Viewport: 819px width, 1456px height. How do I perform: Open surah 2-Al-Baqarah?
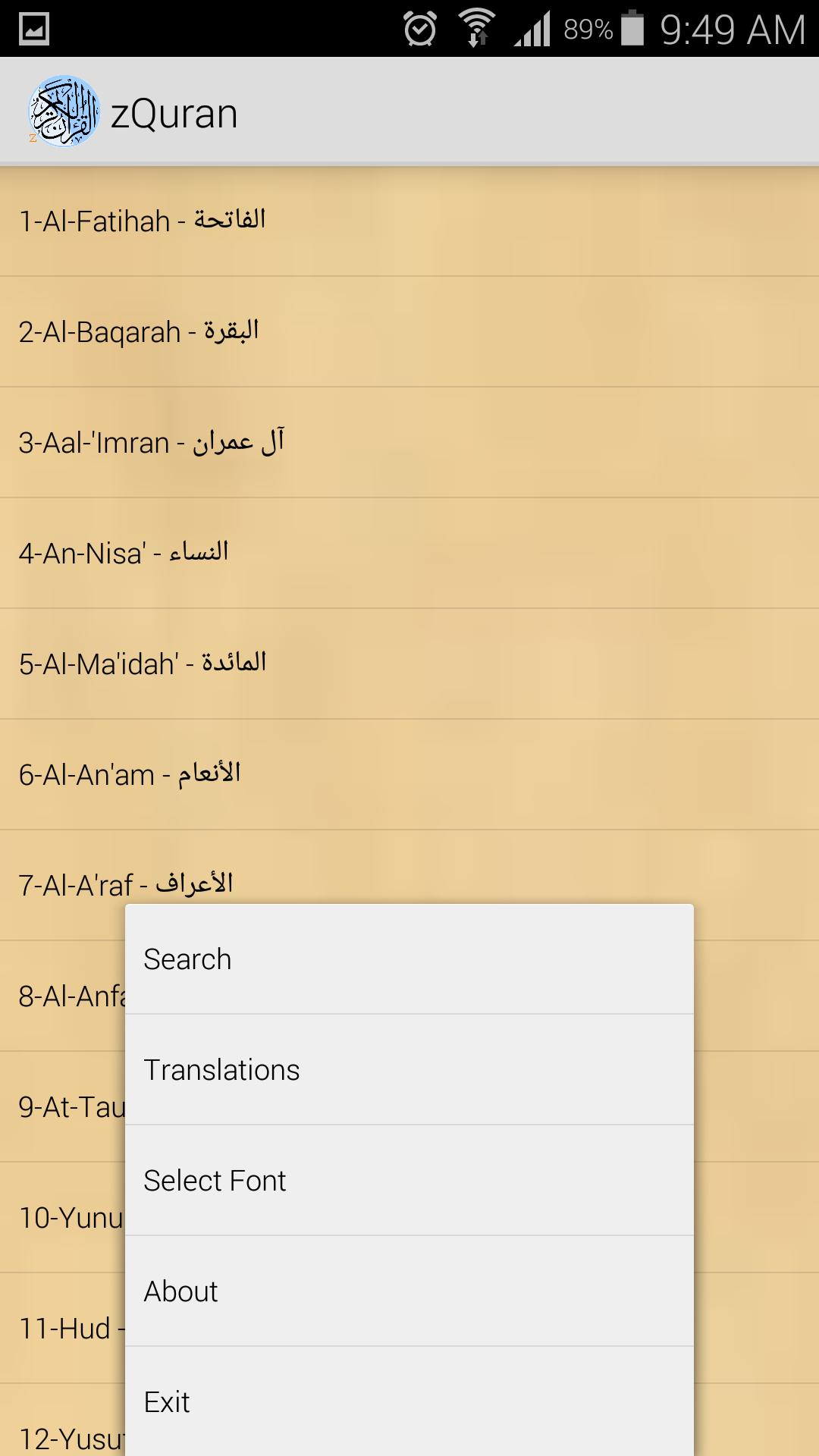[140, 330]
